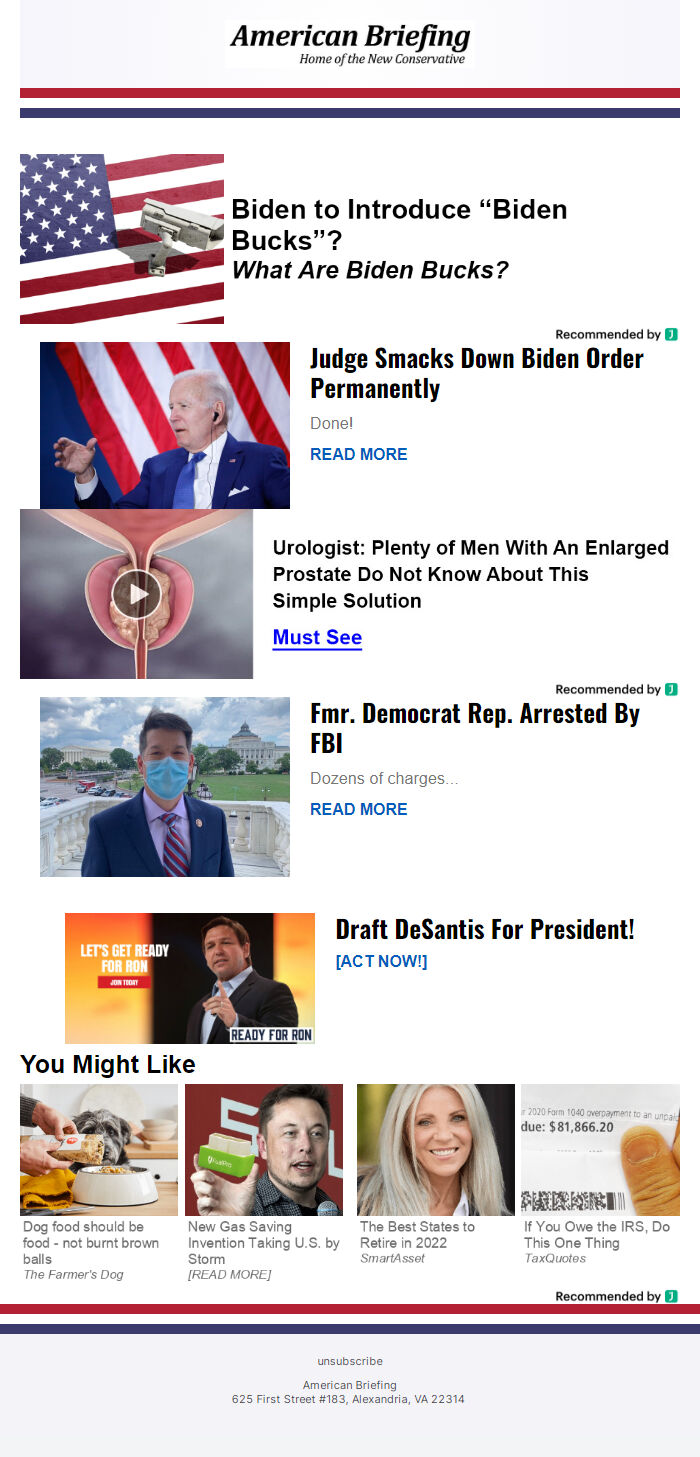Open the Biden Bucks headline article
Viewport: 700px width, 1457px height.
pyautogui.click(x=399, y=225)
